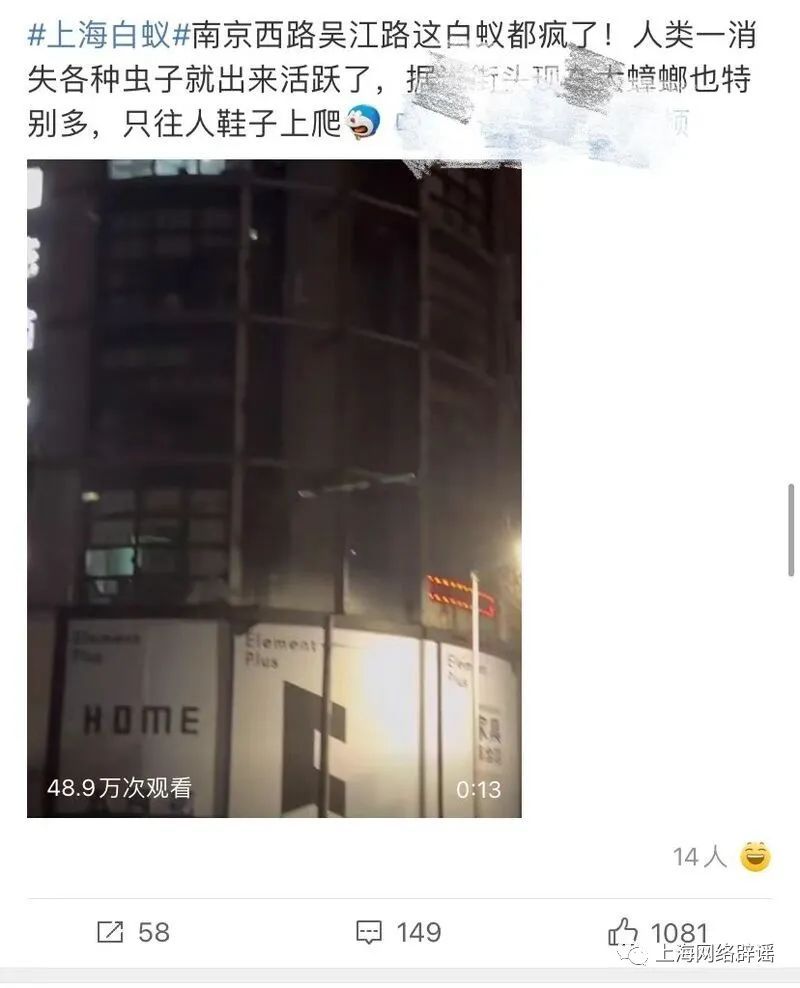This screenshot has width=800, height=988.
Task: Play the 0:13 video in the post
Action: coord(274,488)
